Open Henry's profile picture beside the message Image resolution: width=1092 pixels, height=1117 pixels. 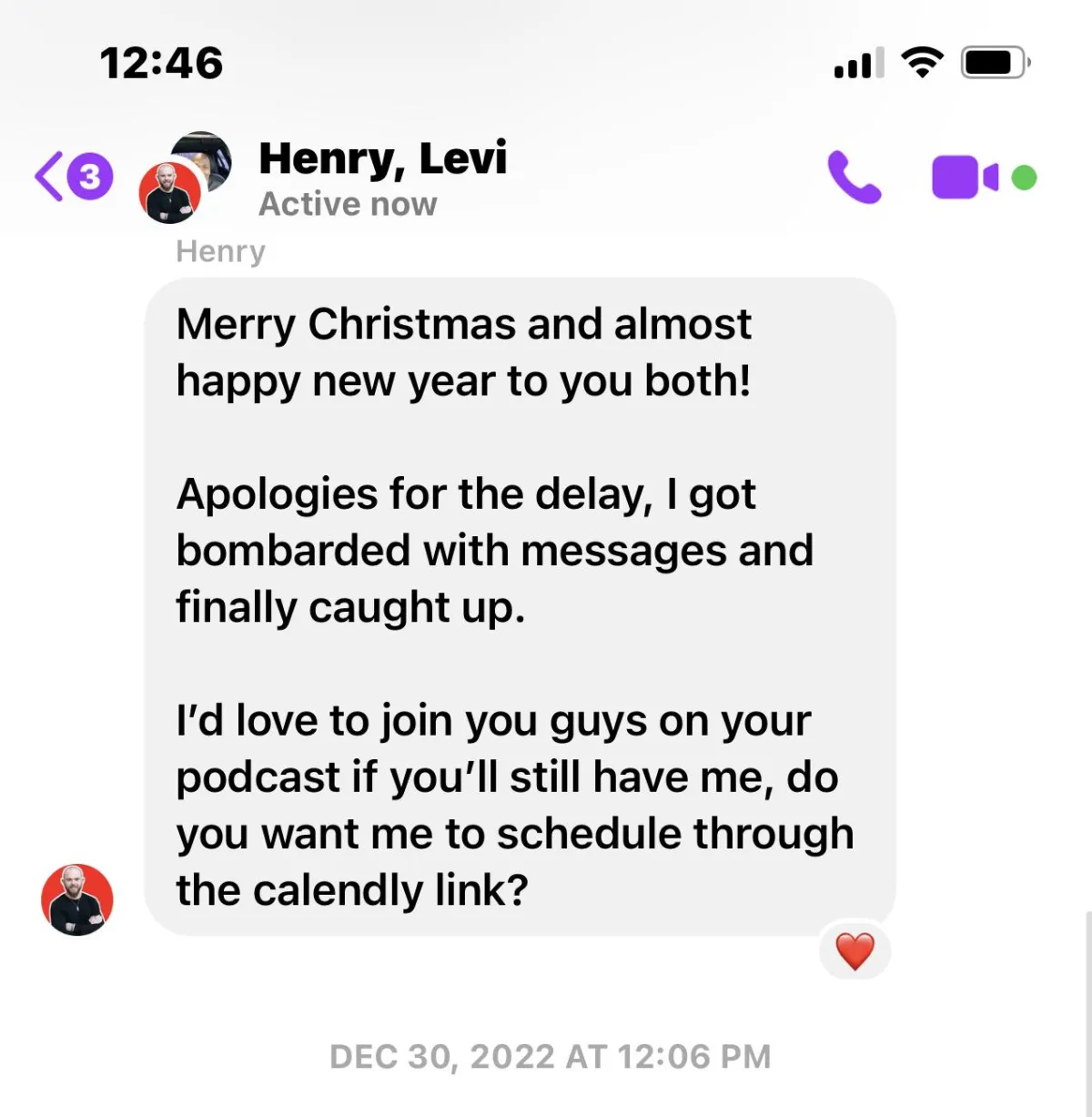77,899
